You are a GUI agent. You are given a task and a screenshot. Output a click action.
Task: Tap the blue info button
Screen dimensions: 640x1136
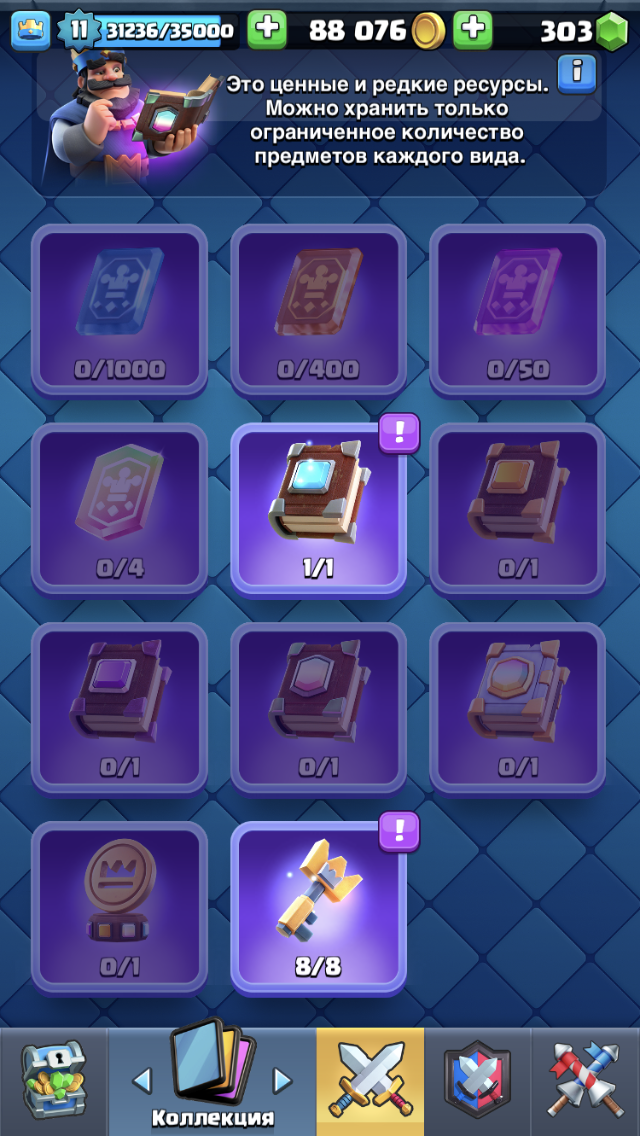[x=577, y=73]
